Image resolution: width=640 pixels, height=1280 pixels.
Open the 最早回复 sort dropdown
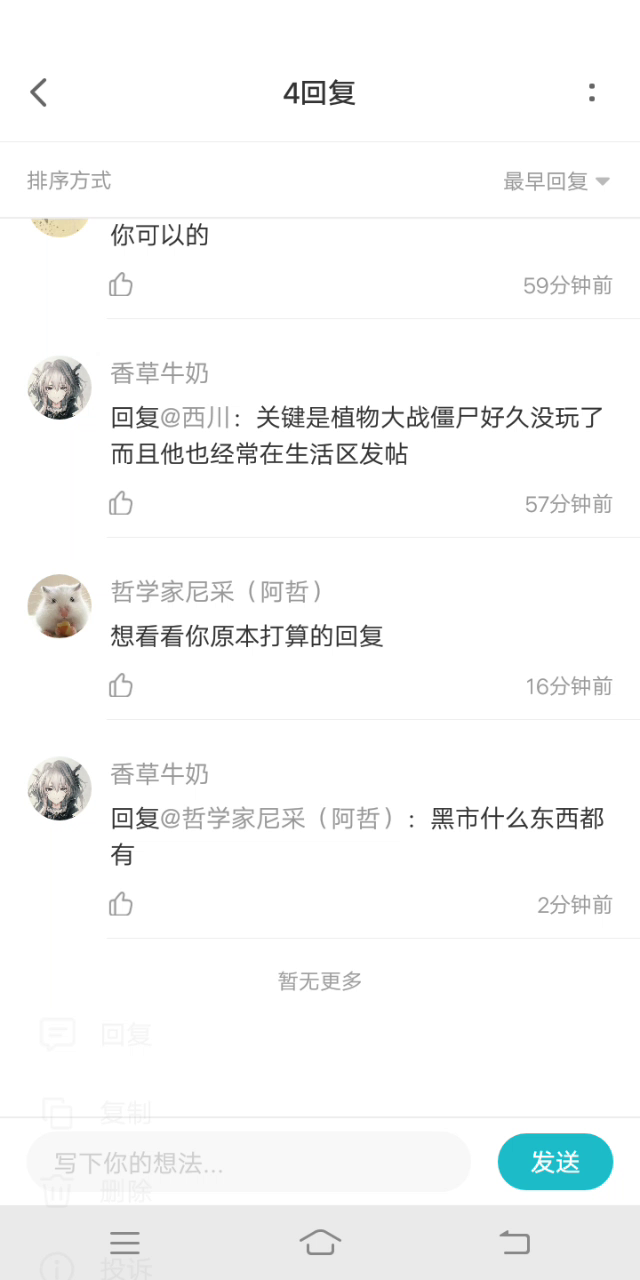(556, 181)
